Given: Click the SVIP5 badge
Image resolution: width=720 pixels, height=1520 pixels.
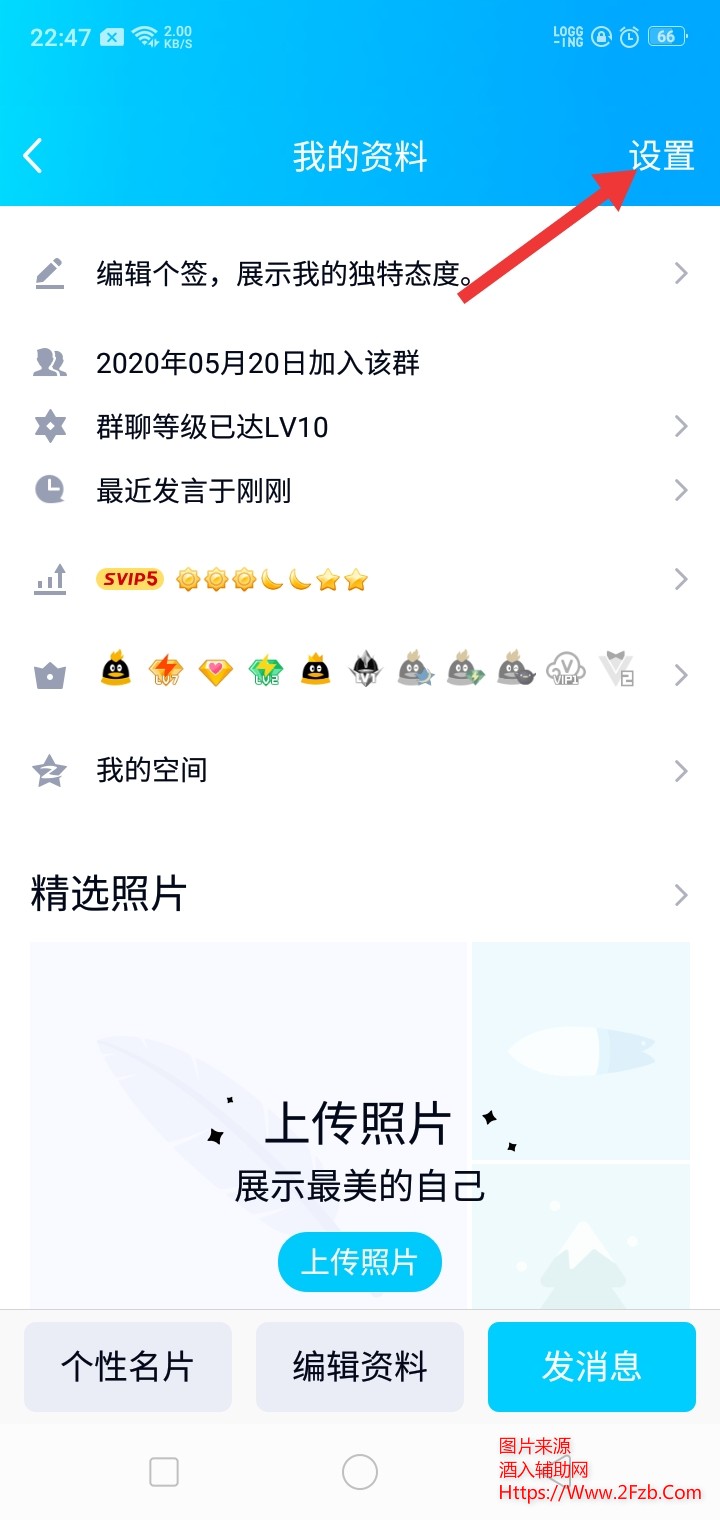Looking at the screenshot, I should (129, 579).
